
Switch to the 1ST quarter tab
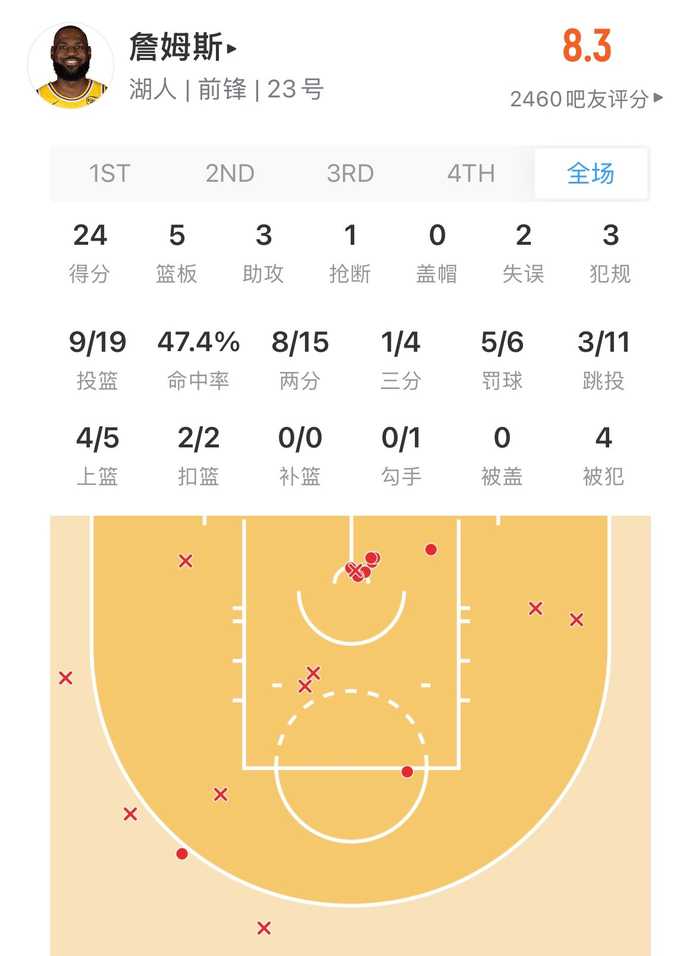click(x=109, y=173)
